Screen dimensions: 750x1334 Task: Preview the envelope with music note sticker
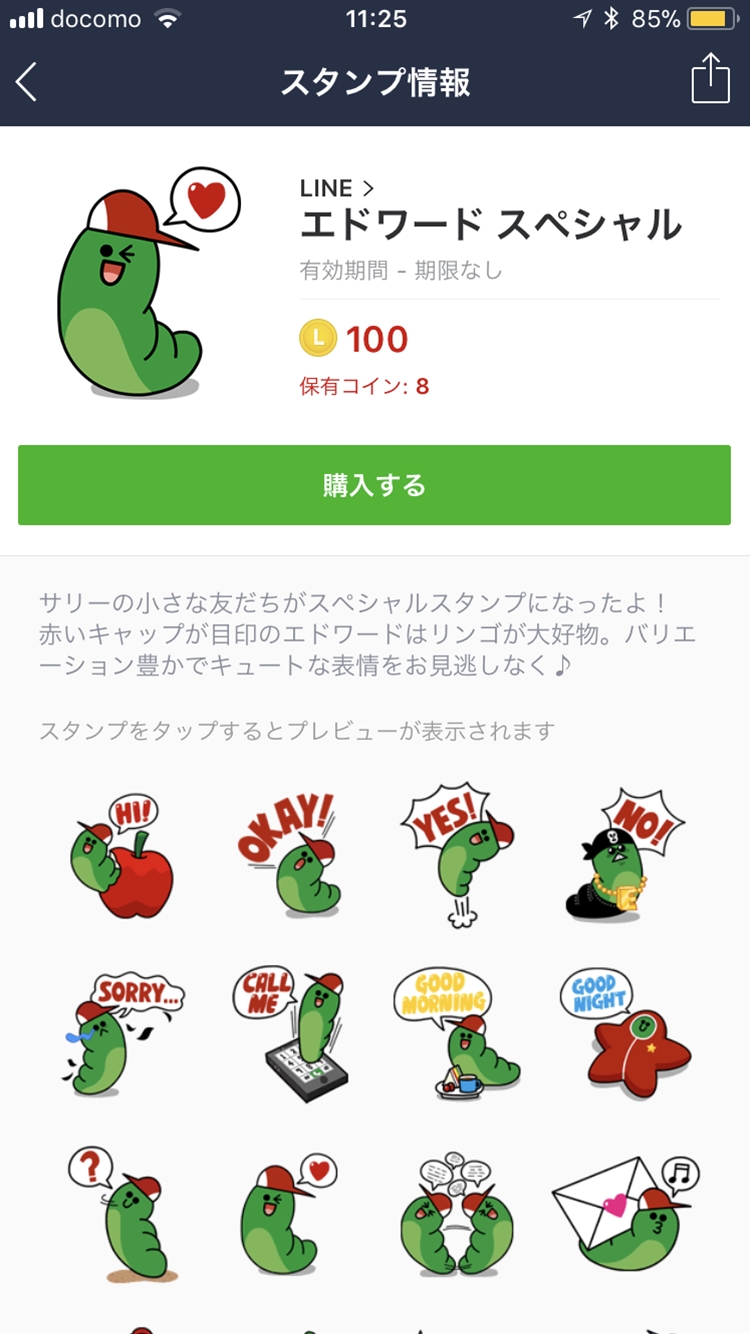(x=624, y=1210)
